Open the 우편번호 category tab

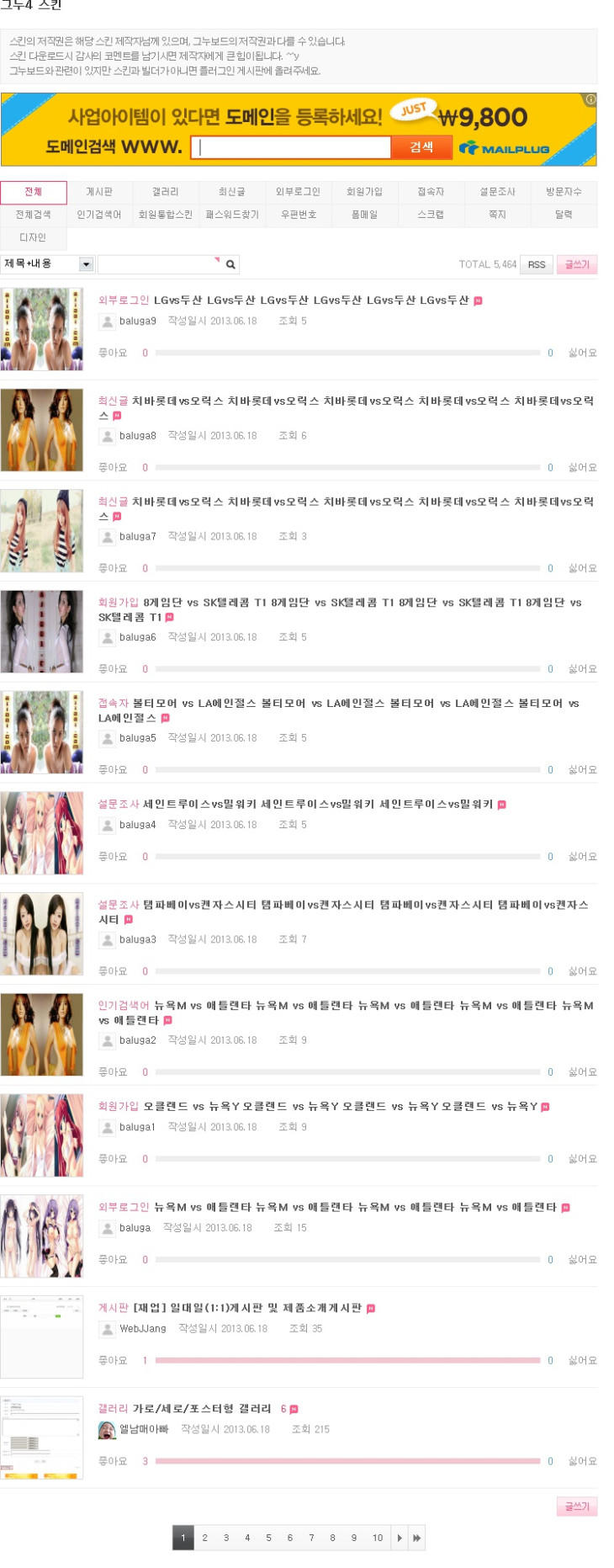[298, 215]
